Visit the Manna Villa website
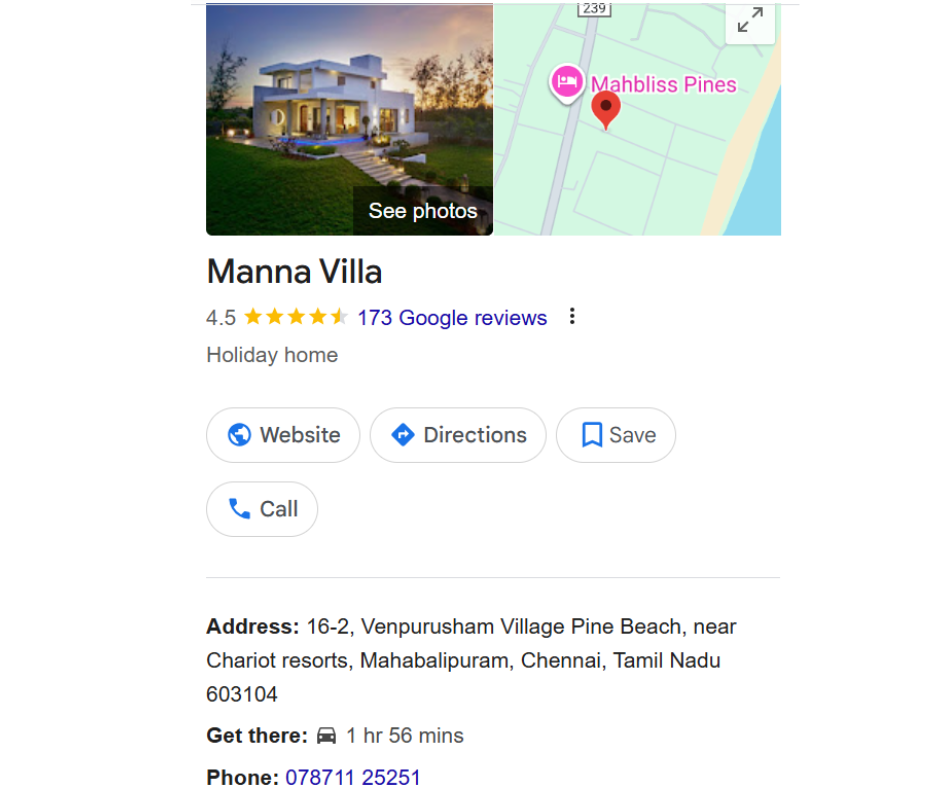This screenshot has width=940, height=788. 283,435
